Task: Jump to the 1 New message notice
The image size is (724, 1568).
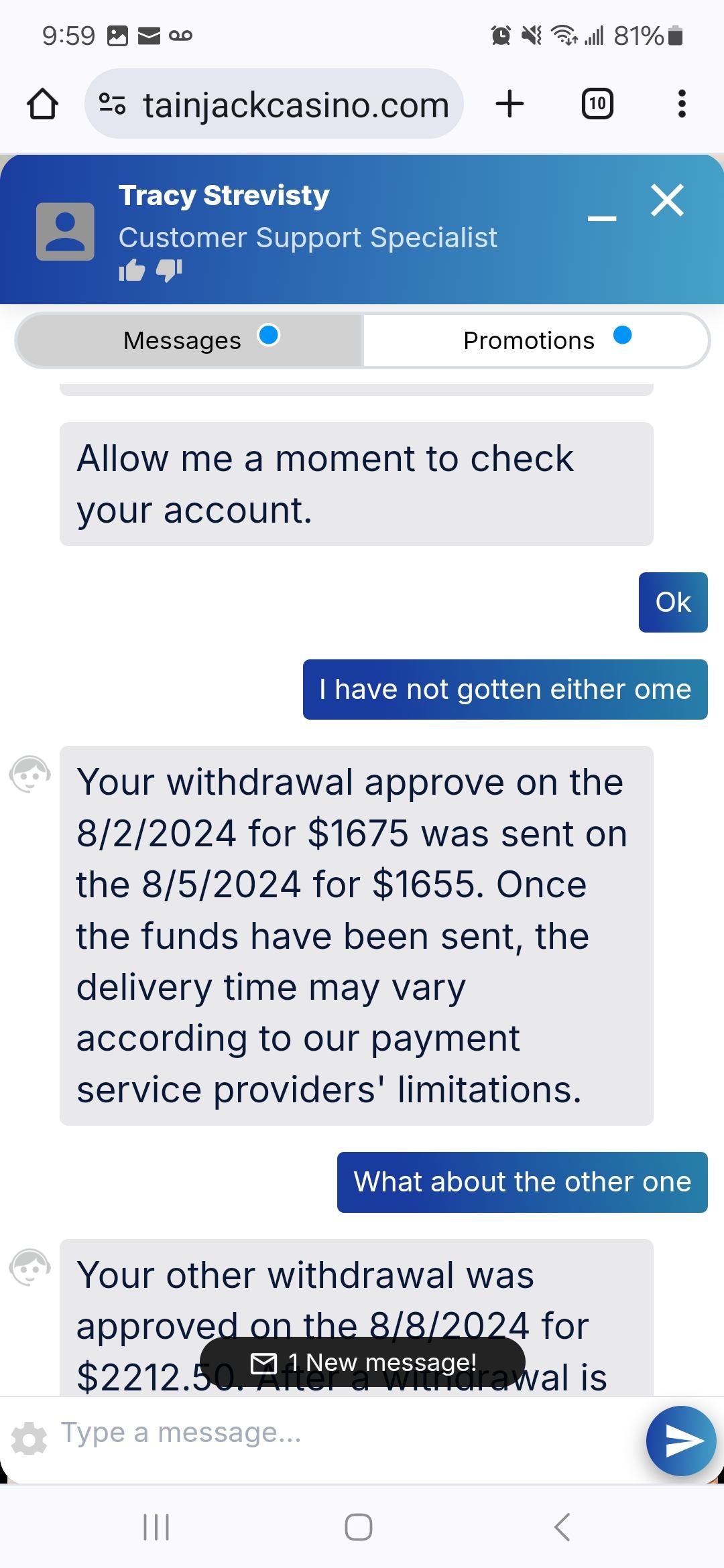Action: pos(363,1362)
